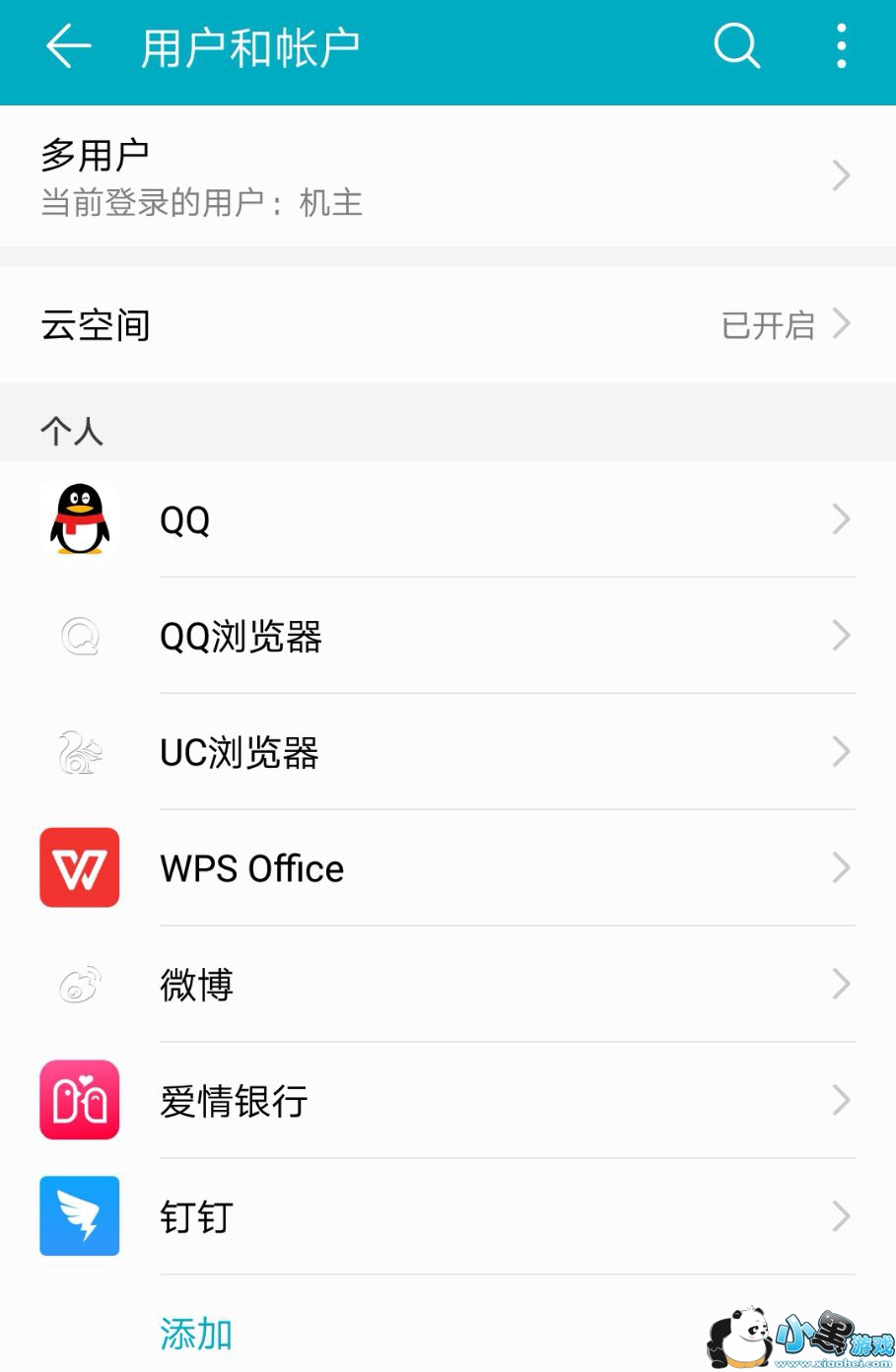This screenshot has height=1372, width=896.
Task: Tap 添加 to add an account
Action: (196, 1334)
